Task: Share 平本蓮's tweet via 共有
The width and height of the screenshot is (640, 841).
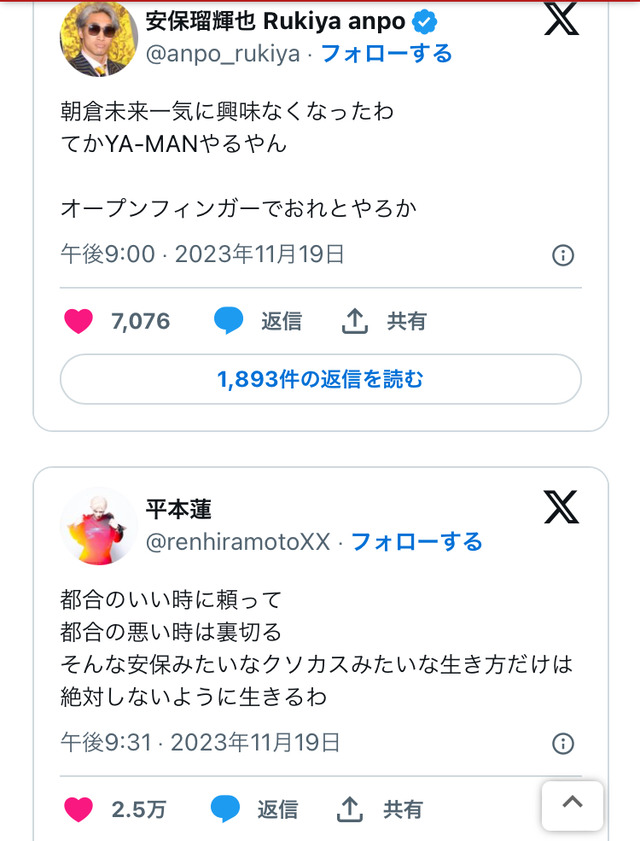Action: pos(381,809)
